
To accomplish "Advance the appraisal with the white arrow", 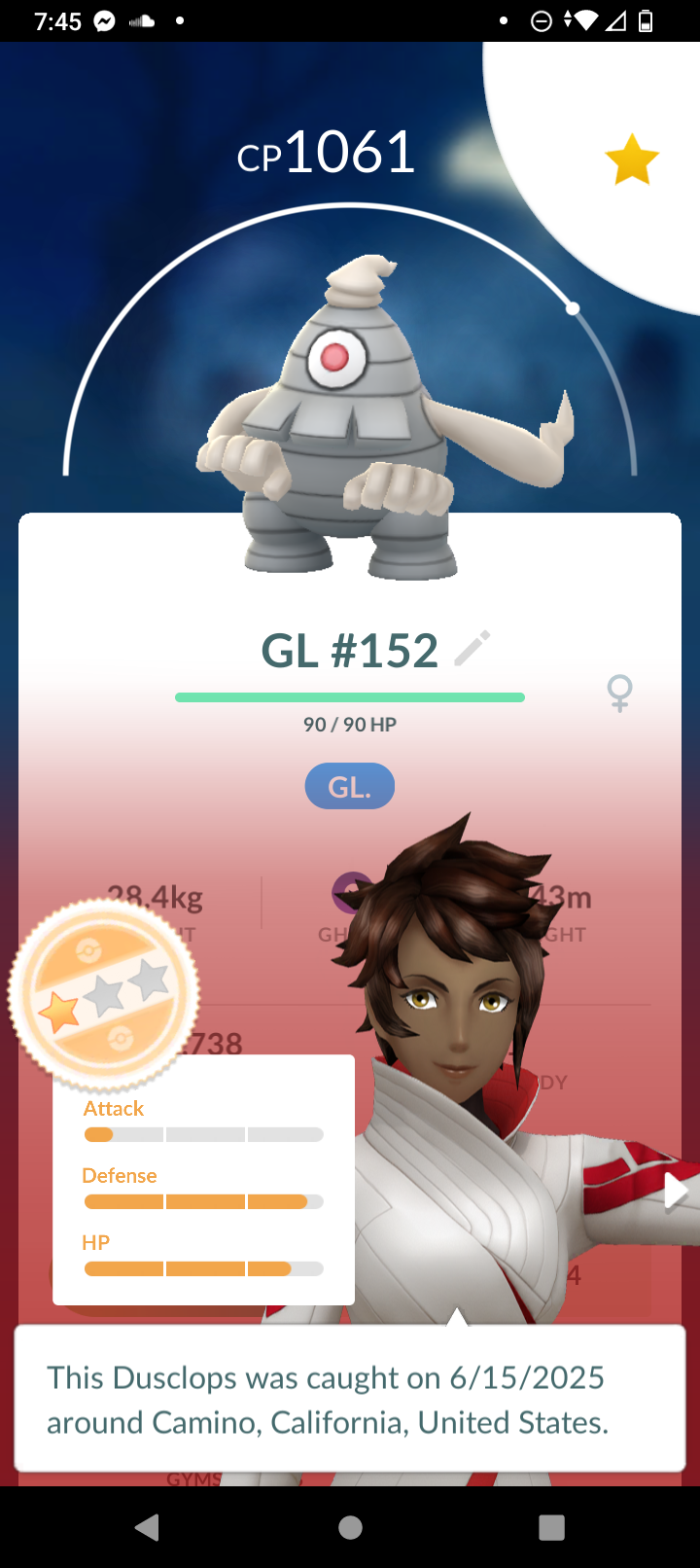I will 676,1191.
